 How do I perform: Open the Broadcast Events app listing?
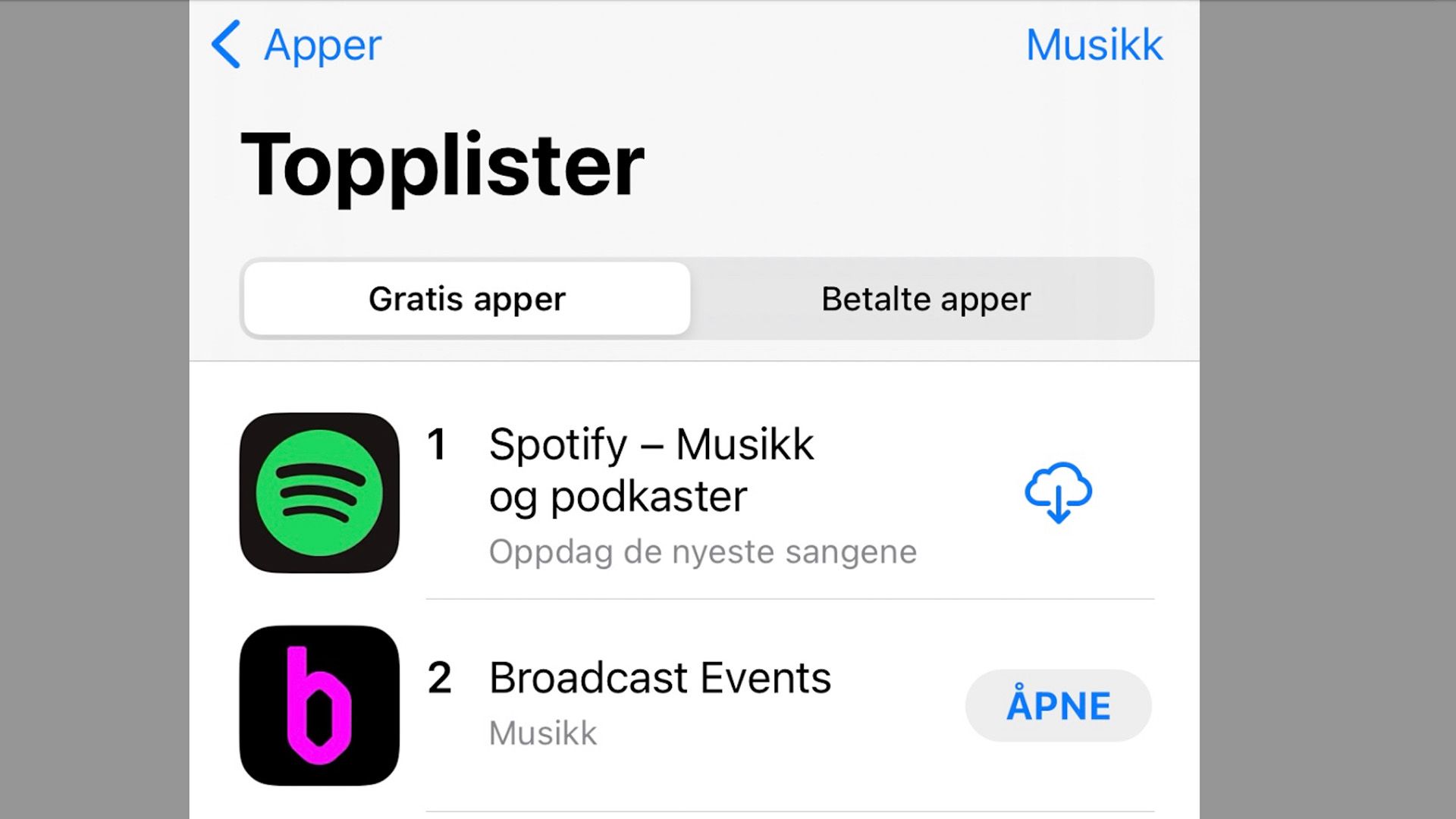click(660, 678)
